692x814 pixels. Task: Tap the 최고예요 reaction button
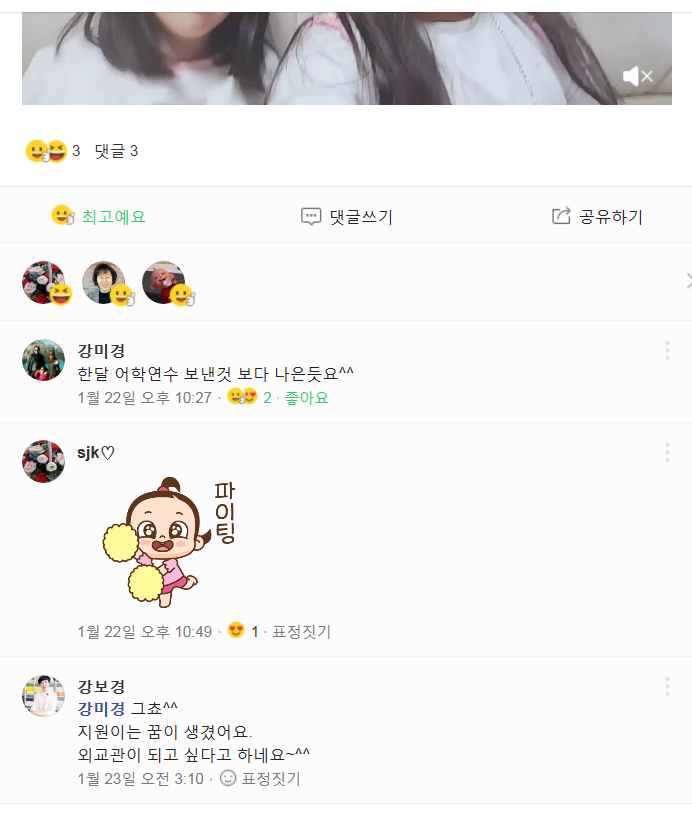[99, 216]
